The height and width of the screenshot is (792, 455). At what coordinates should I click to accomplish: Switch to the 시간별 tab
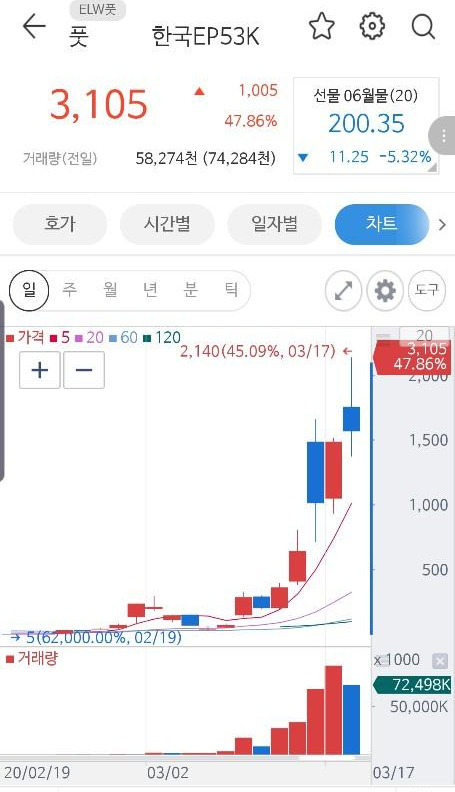[167, 224]
